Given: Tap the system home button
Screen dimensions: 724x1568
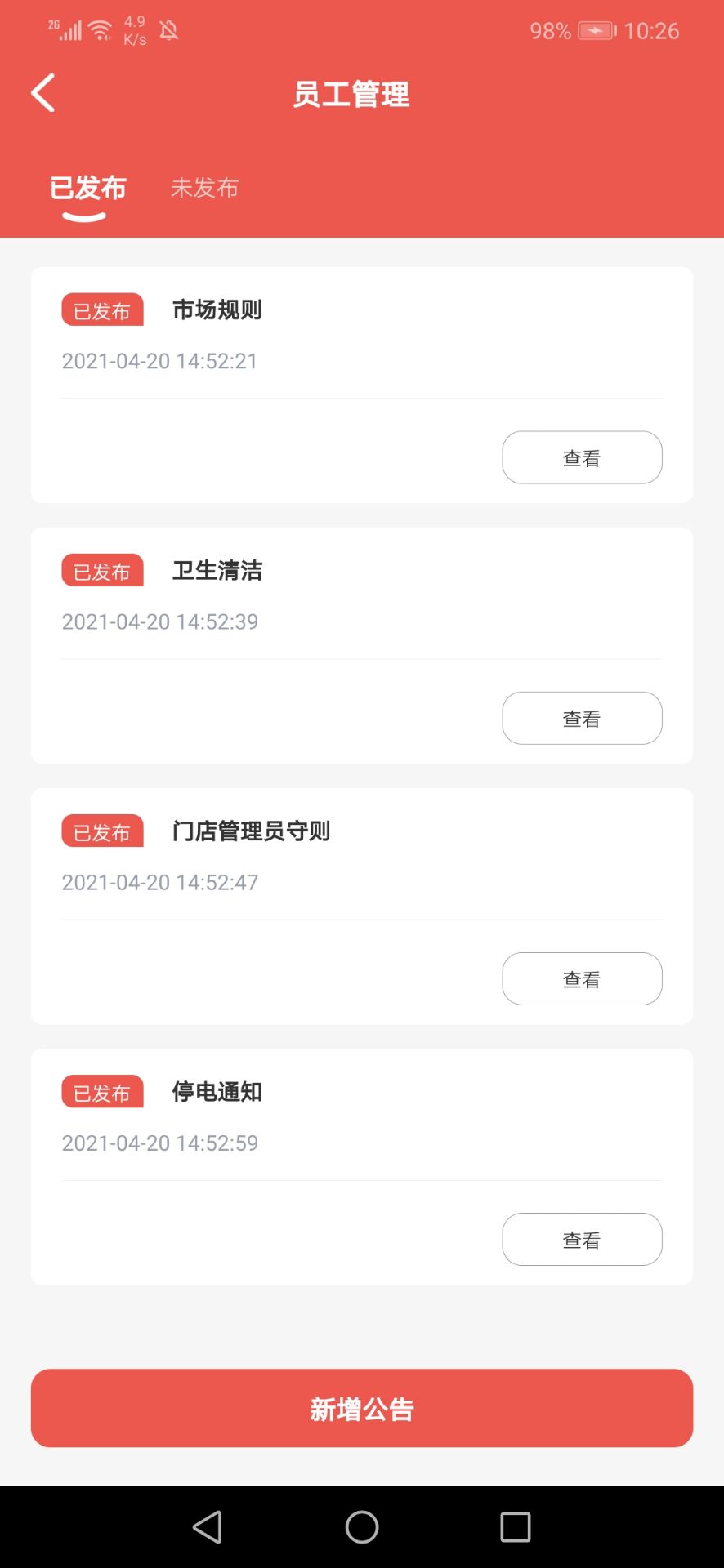Looking at the screenshot, I should [362, 1526].
